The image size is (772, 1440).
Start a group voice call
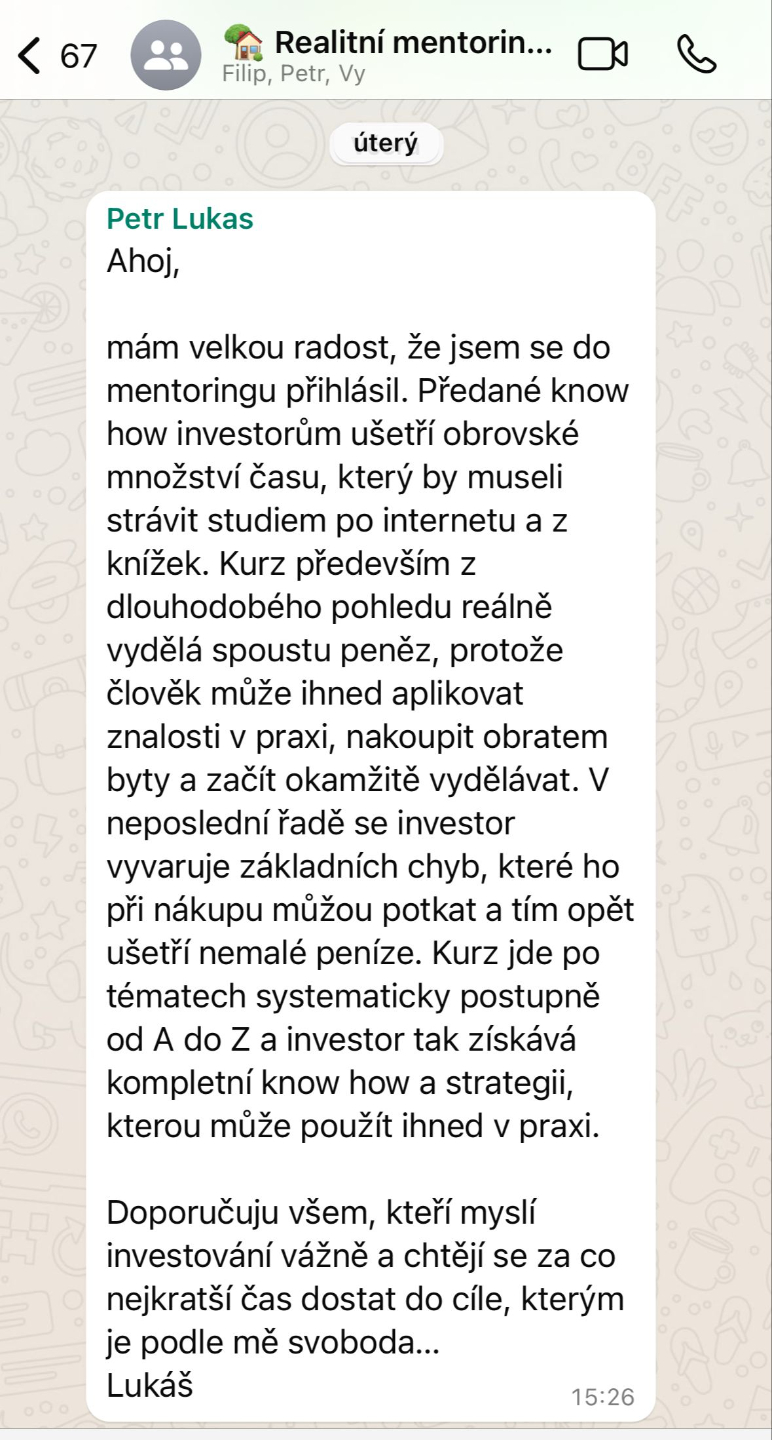click(696, 54)
